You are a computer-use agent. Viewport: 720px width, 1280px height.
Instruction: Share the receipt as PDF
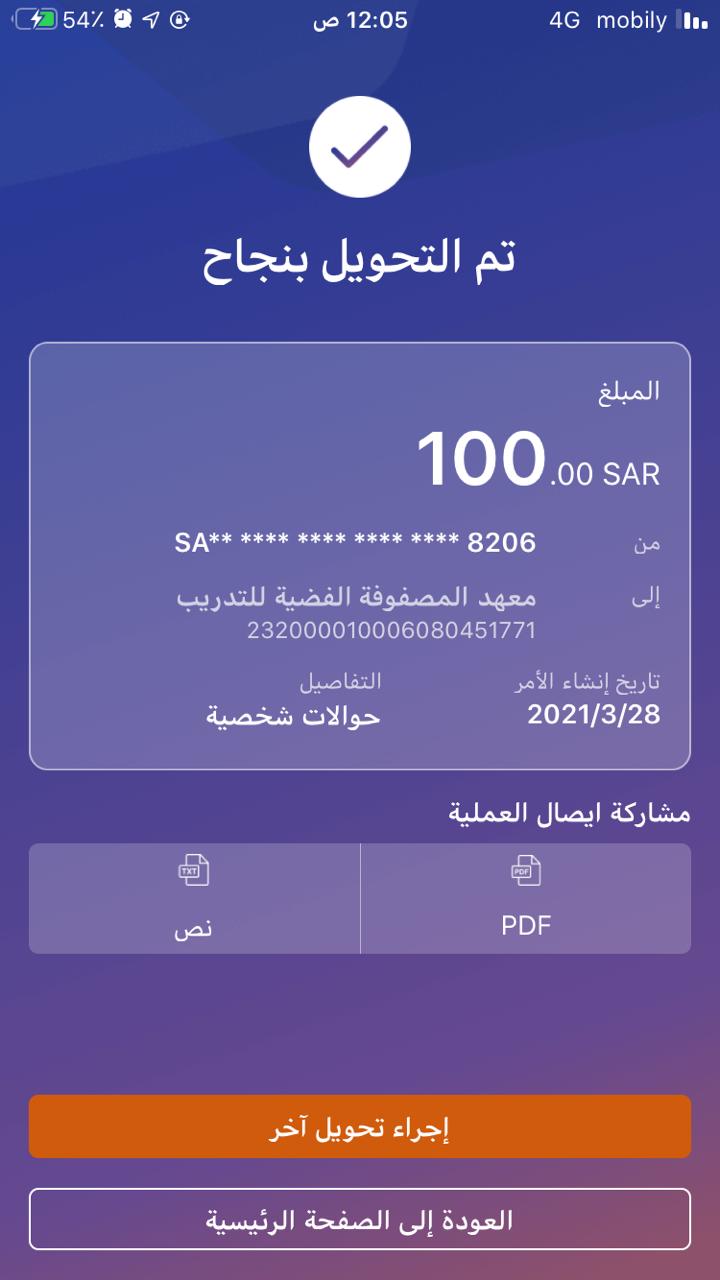[526, 898]
